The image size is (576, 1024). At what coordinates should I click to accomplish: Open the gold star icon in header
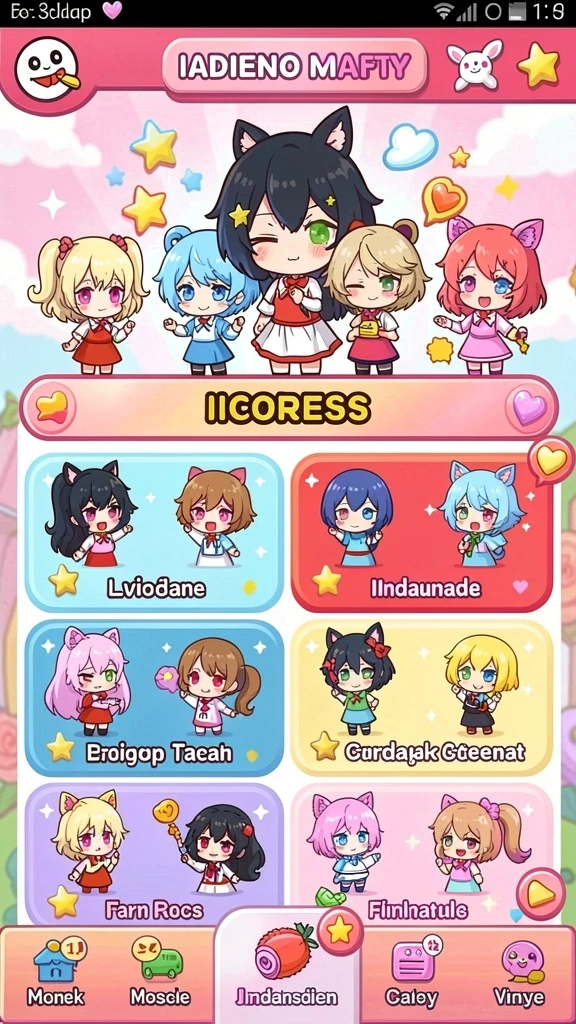click(539, 65)
